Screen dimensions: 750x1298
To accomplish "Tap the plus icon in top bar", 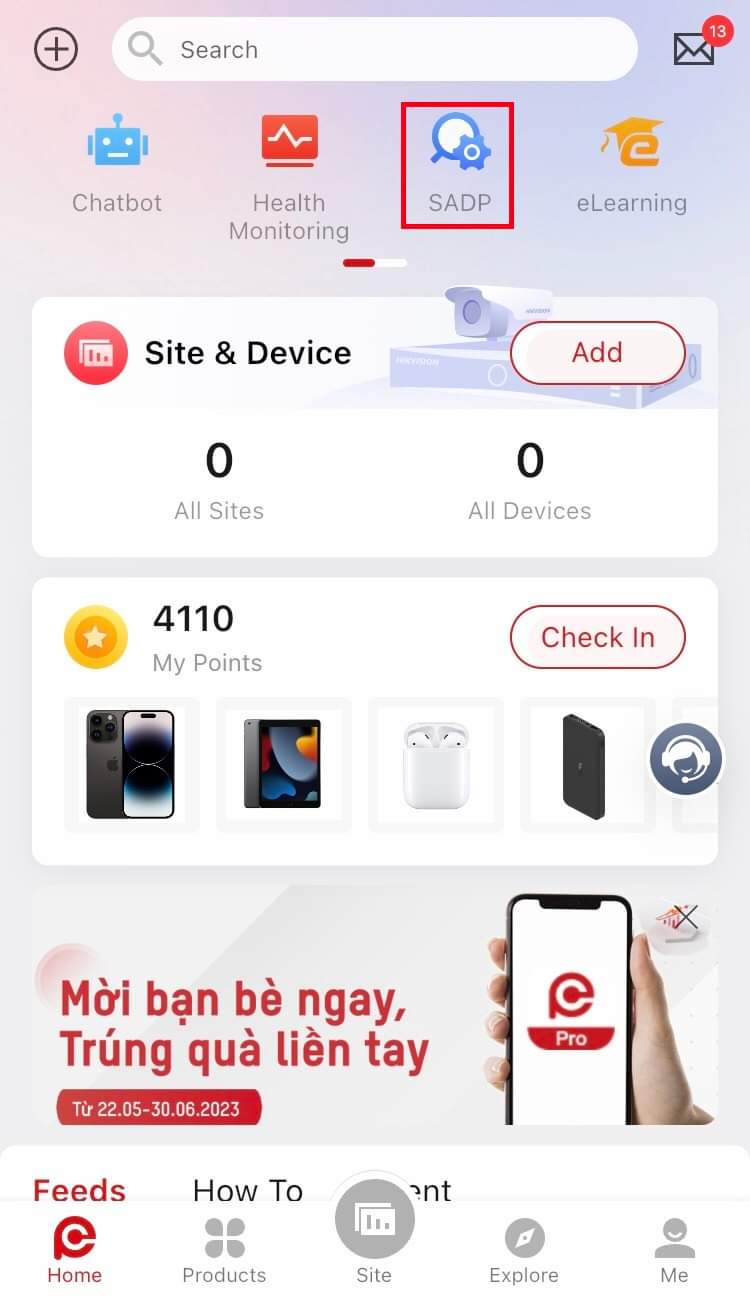I will pos(56,49).
